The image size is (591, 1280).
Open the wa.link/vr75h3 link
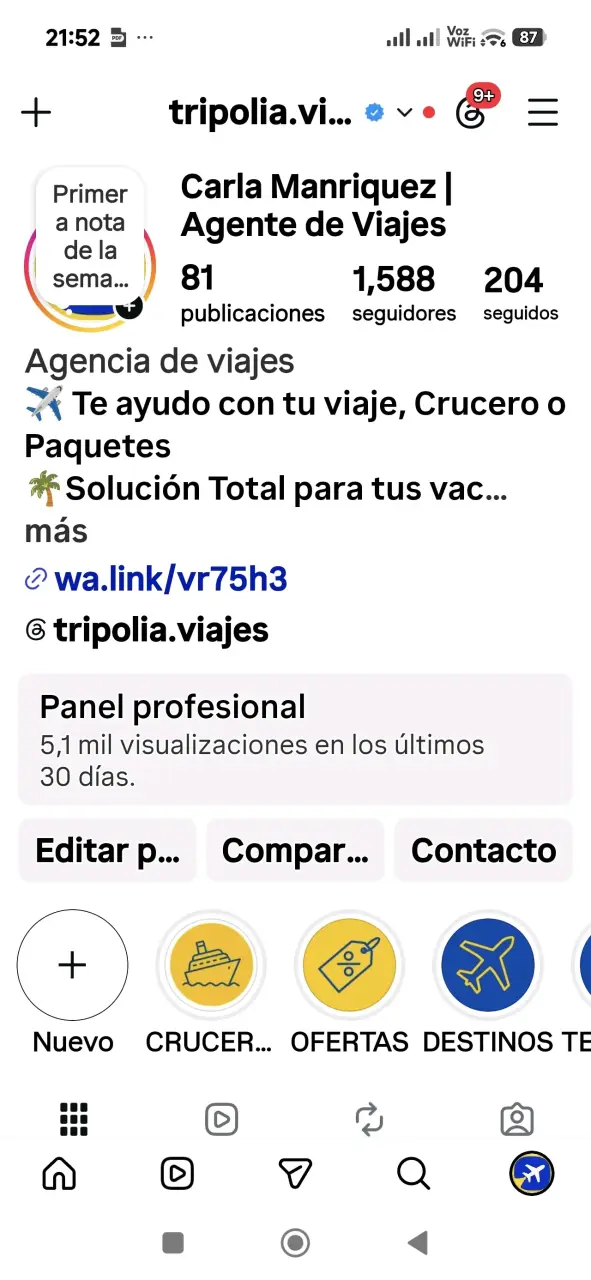171,578
